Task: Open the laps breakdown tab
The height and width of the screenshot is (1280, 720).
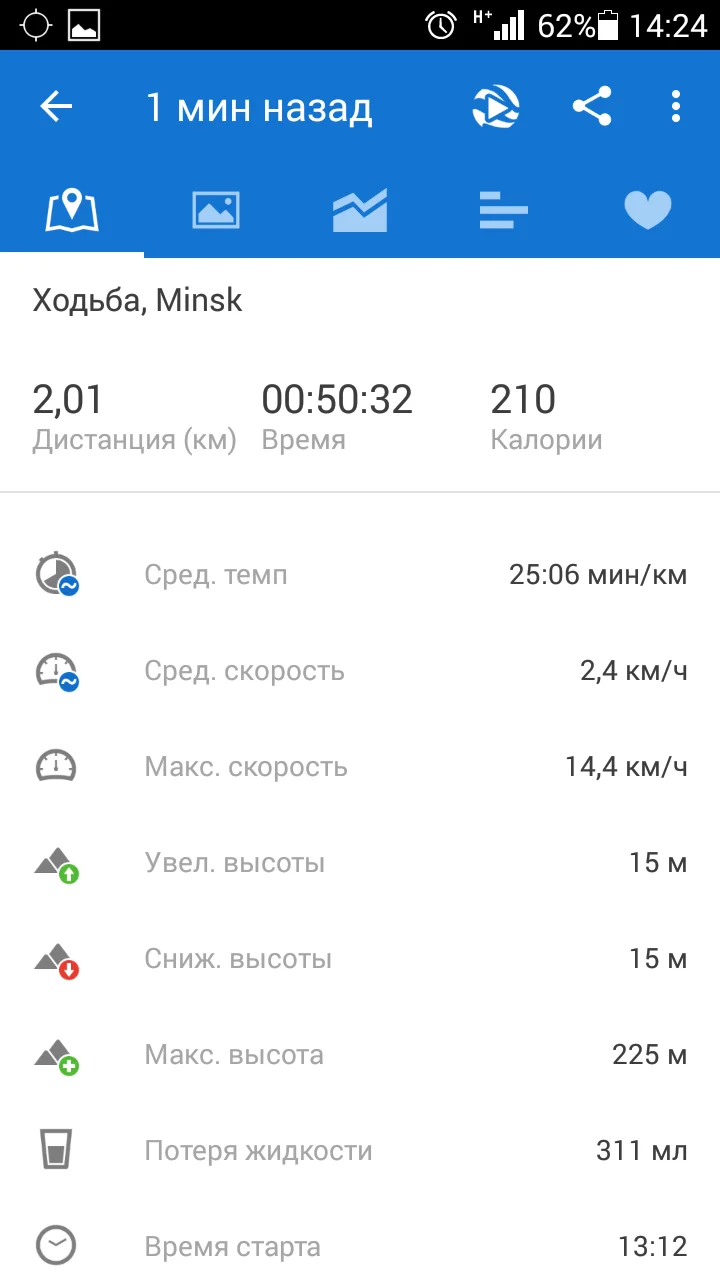Action: coord(504,211)
